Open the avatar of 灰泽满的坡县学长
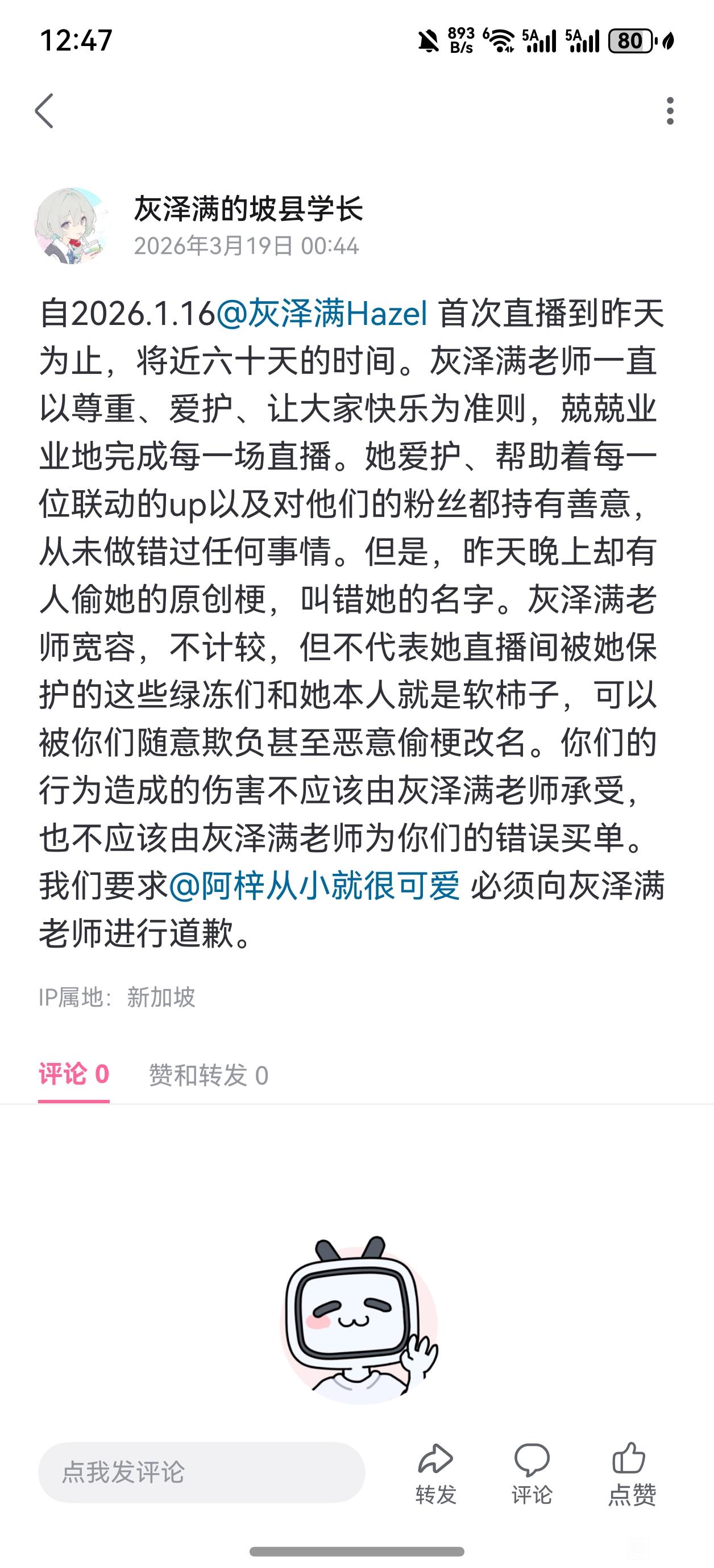The width and height of the screenshot is (714, 1568). point(71,226)
